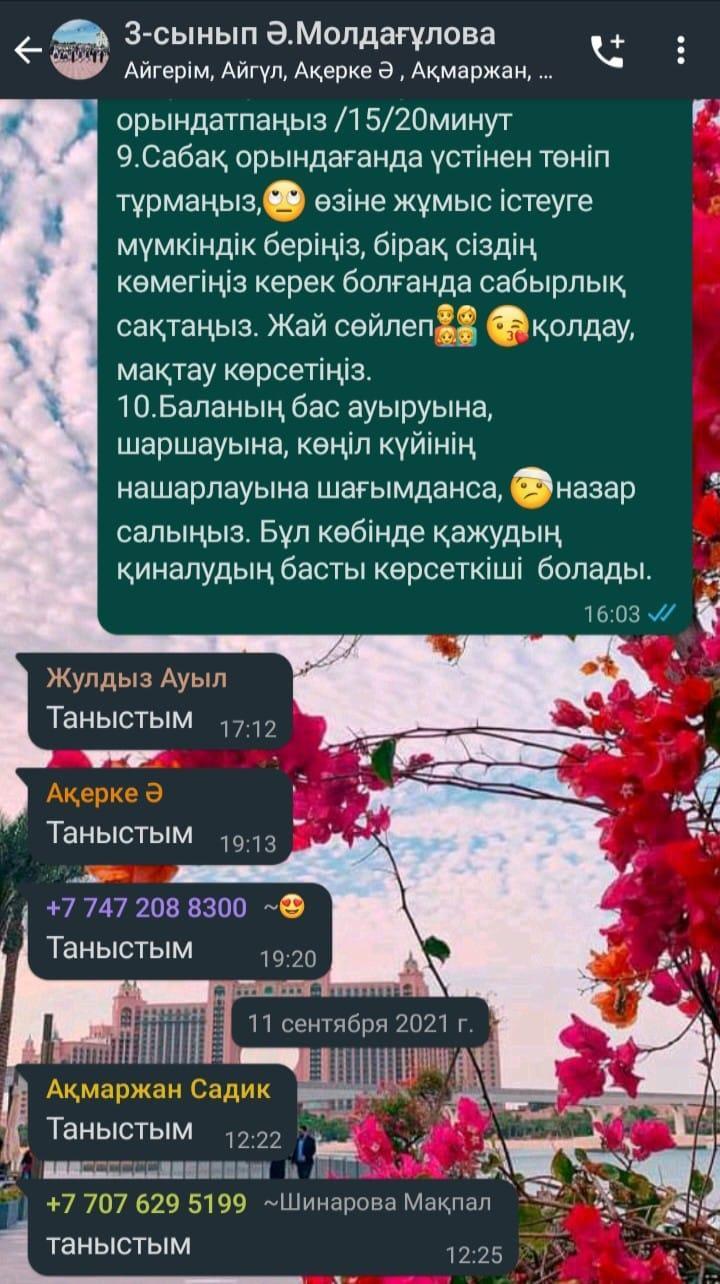This screenshot has width=720, height=1284.
Task: Tap the sender name Ақмаржан Садик
Action: click(158, 1089)
